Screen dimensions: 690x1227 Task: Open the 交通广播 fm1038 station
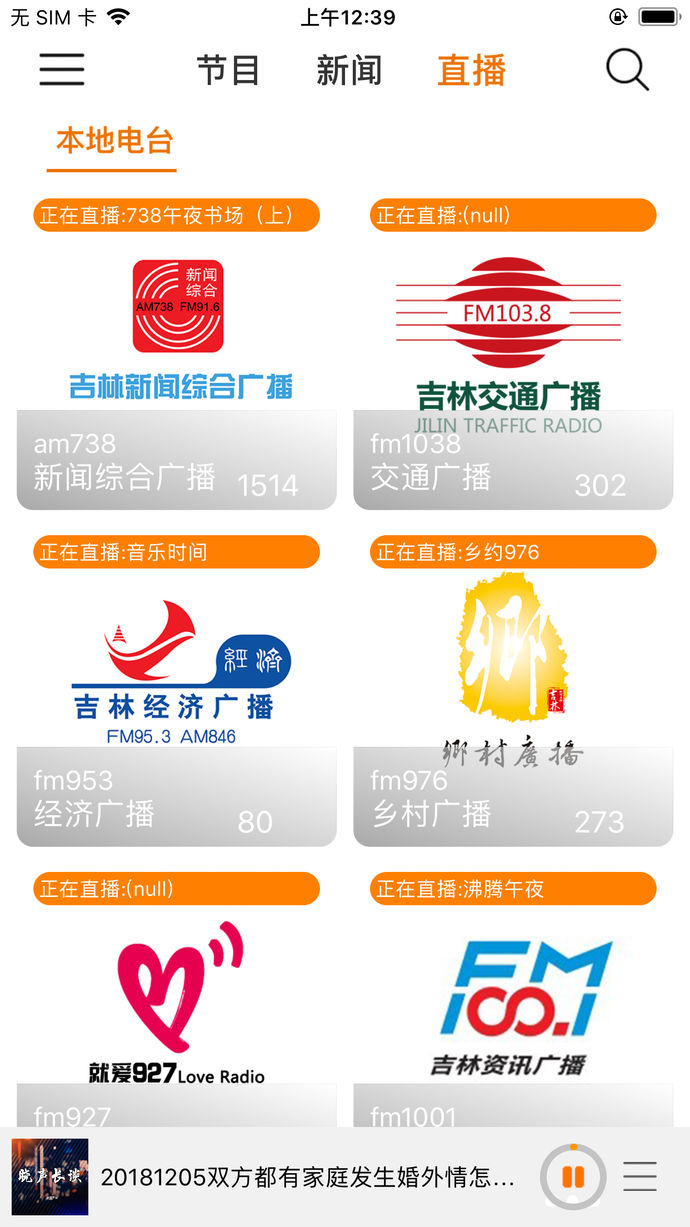pos(513,360)
